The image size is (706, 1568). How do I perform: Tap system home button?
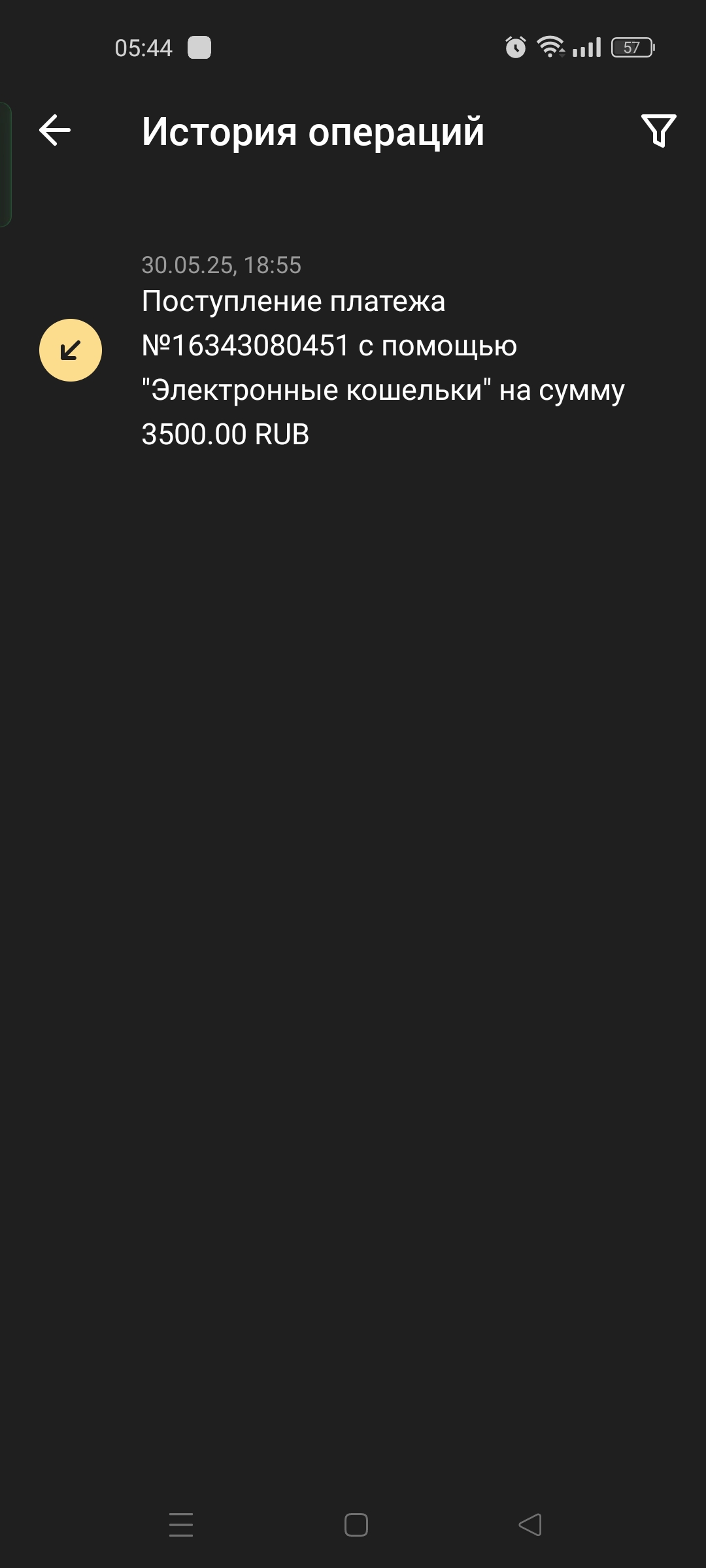(x=356, y=1525)
